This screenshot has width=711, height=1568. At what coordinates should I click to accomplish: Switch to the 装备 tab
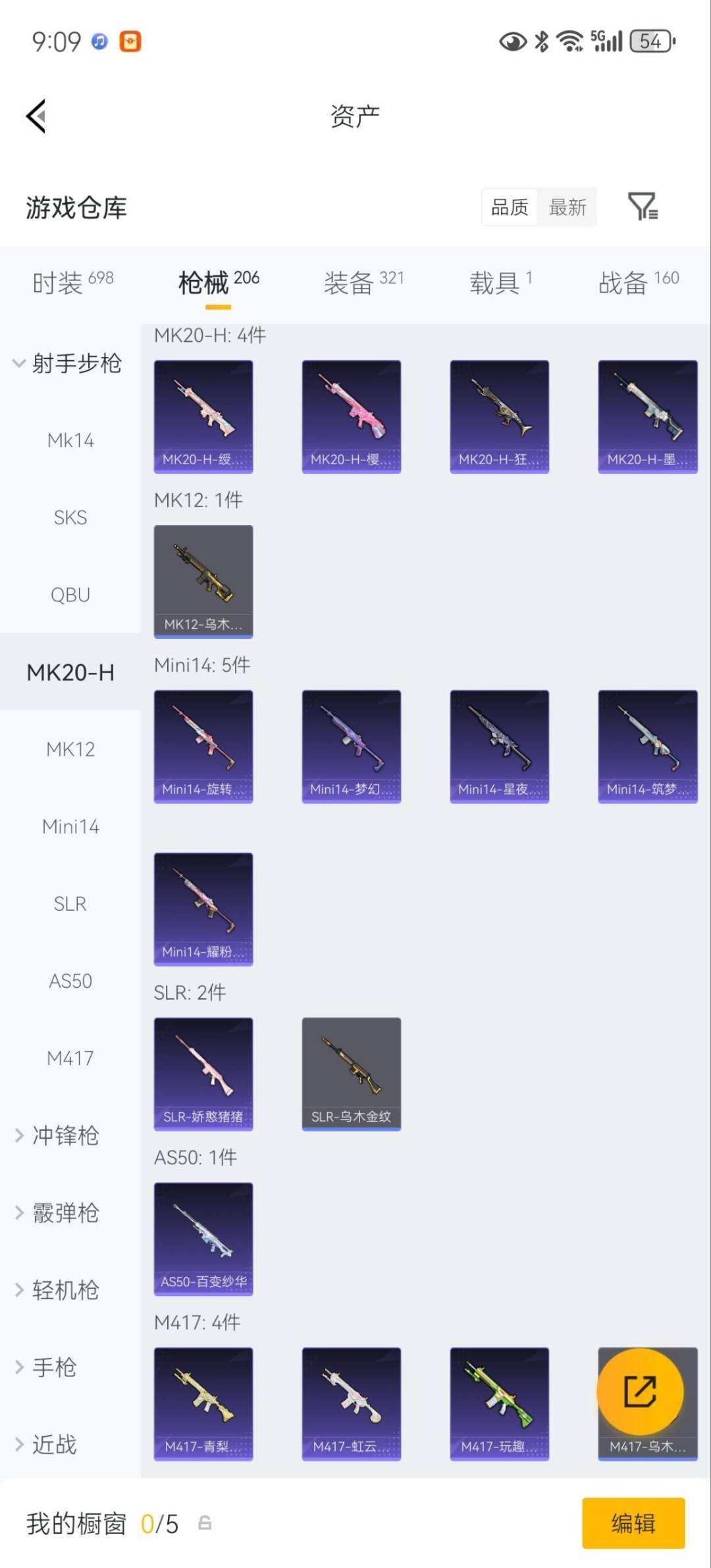[x=363, y=283]
